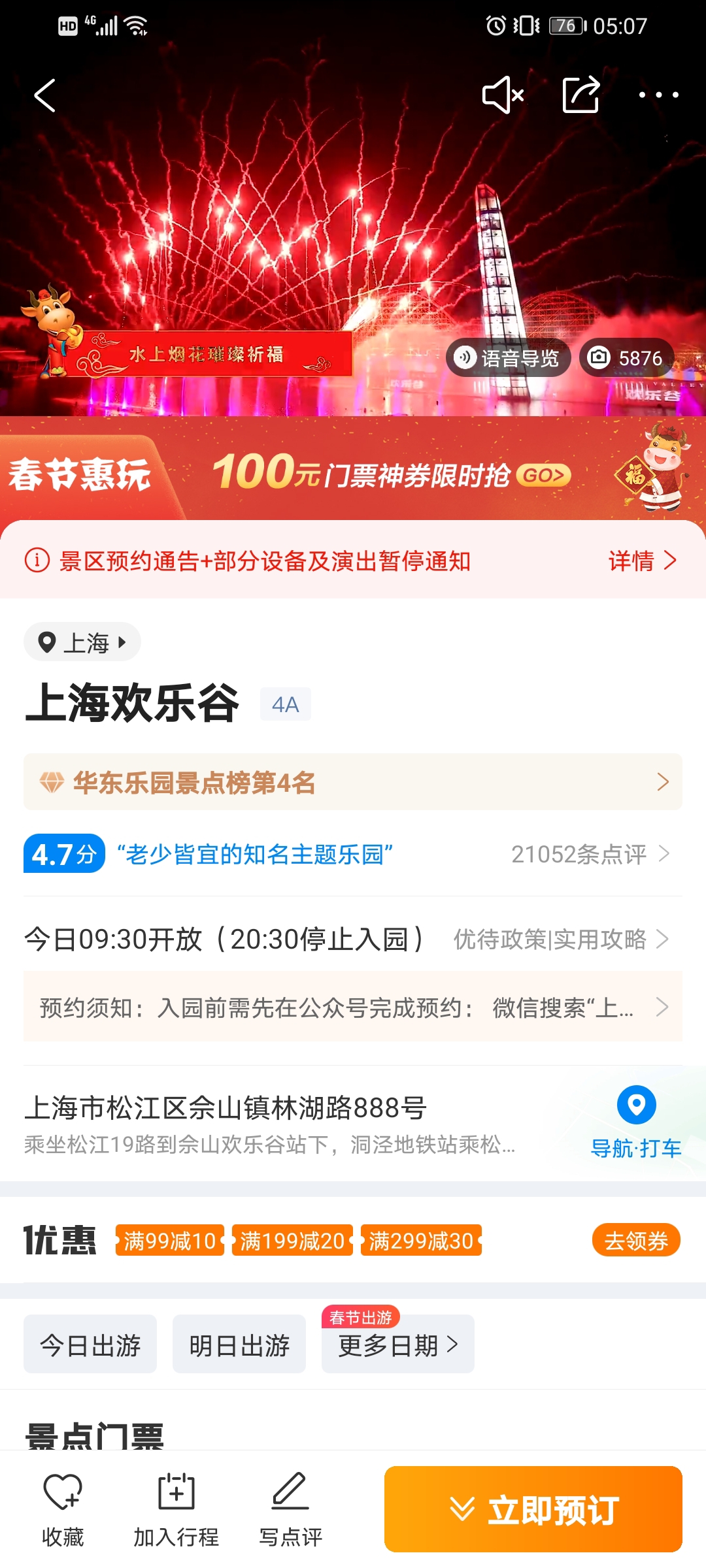Open 更多日期 date picker
The width and height of the screenshot is (706, 1568).
(398, 1345)
